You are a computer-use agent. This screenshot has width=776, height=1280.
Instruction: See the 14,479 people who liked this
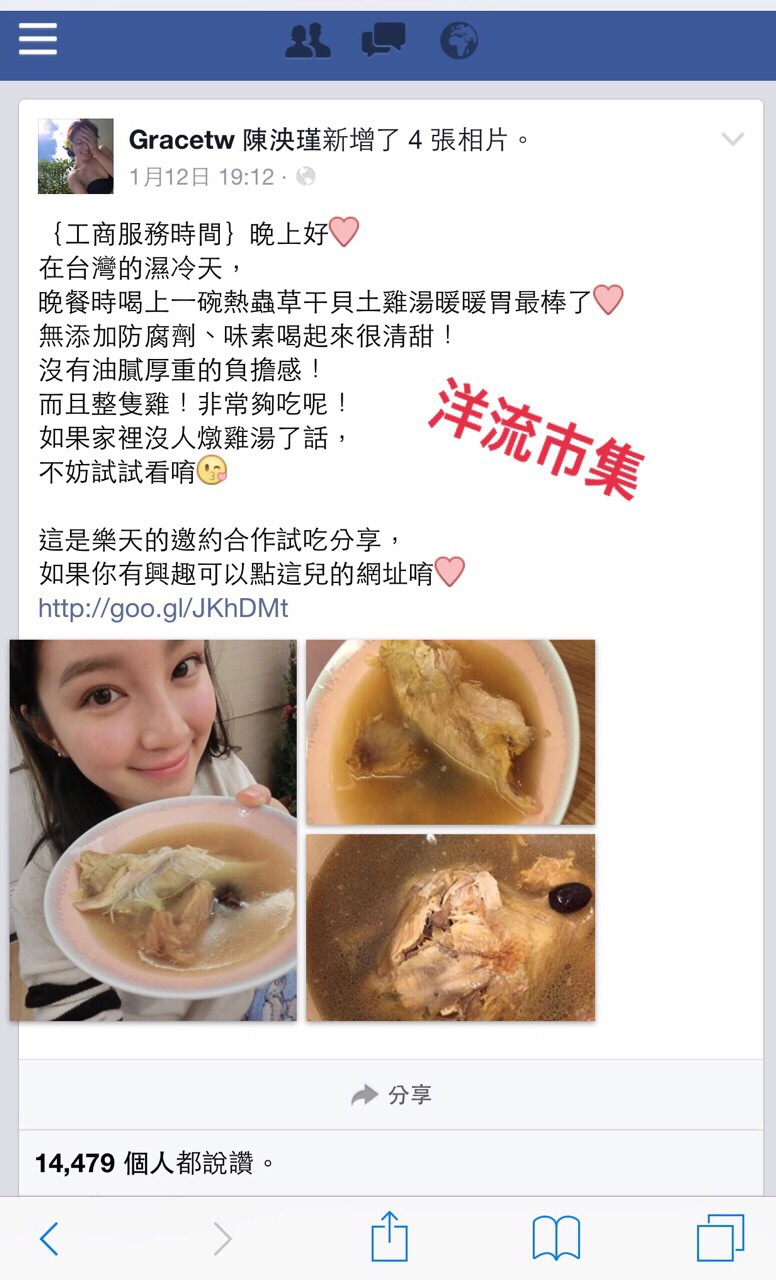click(155, 1163)
